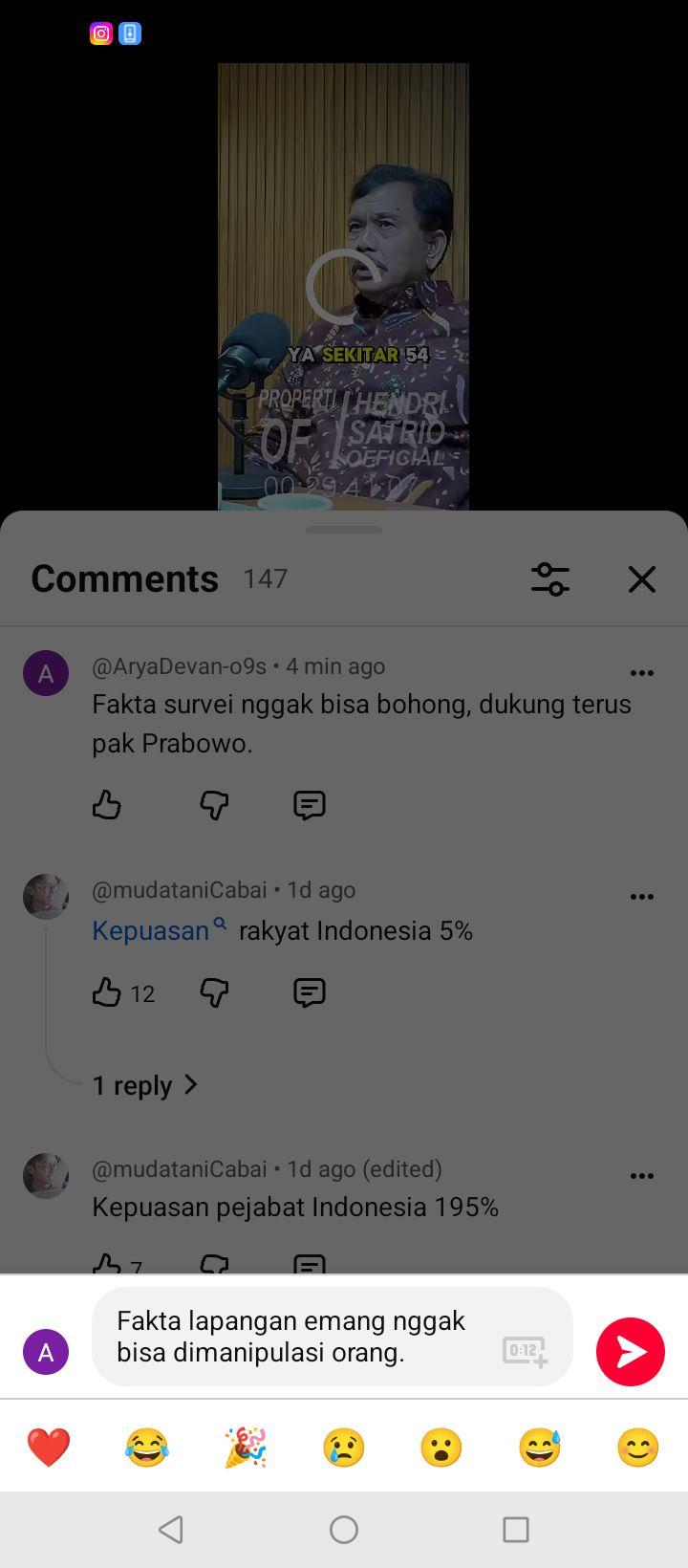Dislike the 'rakyat Indonesia 5%' comment
The width and height of the screenshot is (688, 1568).
coord(214,992)
